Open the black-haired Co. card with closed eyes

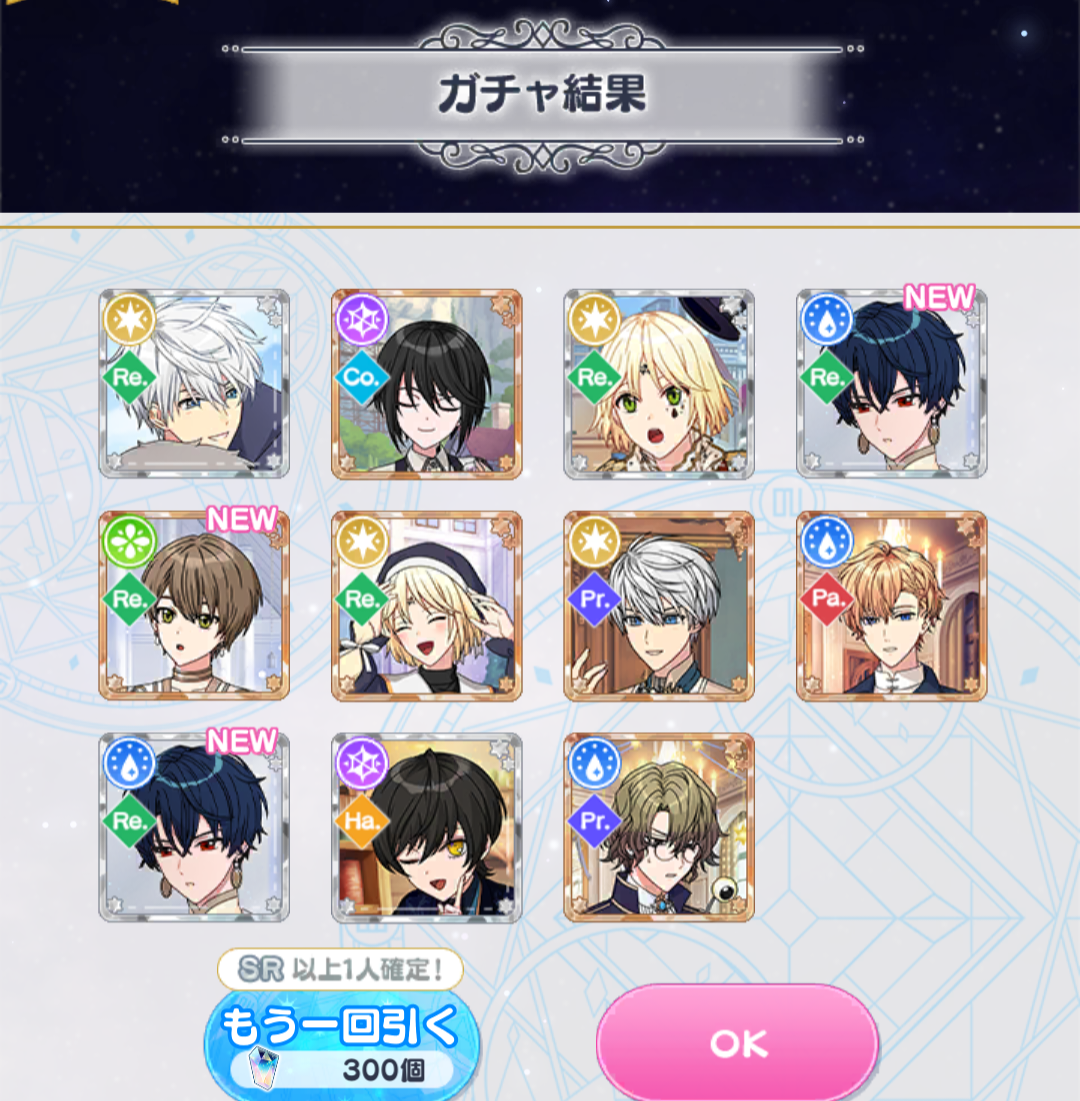point(427,385)
